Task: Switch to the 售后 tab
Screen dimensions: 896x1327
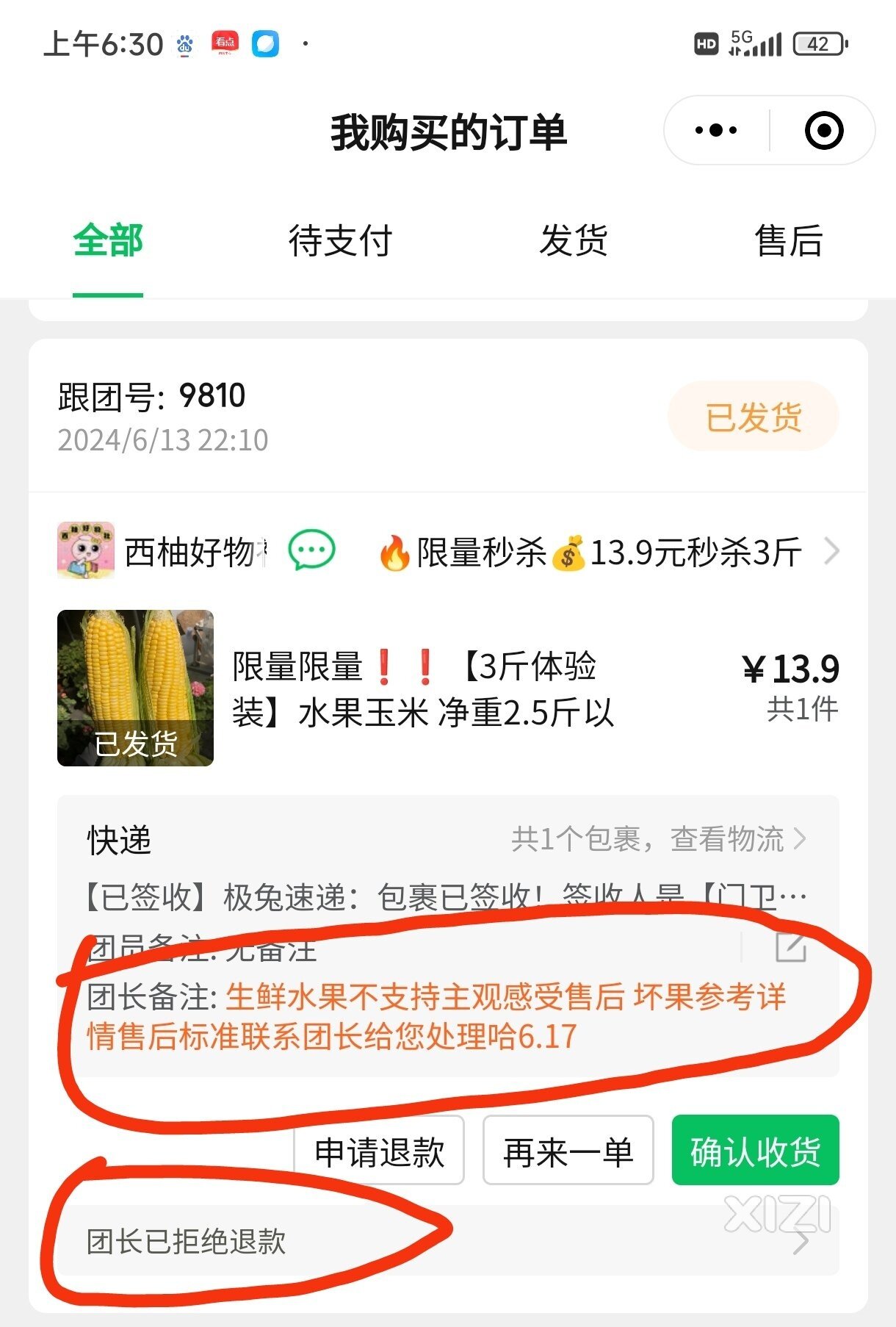Action: click(x=789, y=241)
